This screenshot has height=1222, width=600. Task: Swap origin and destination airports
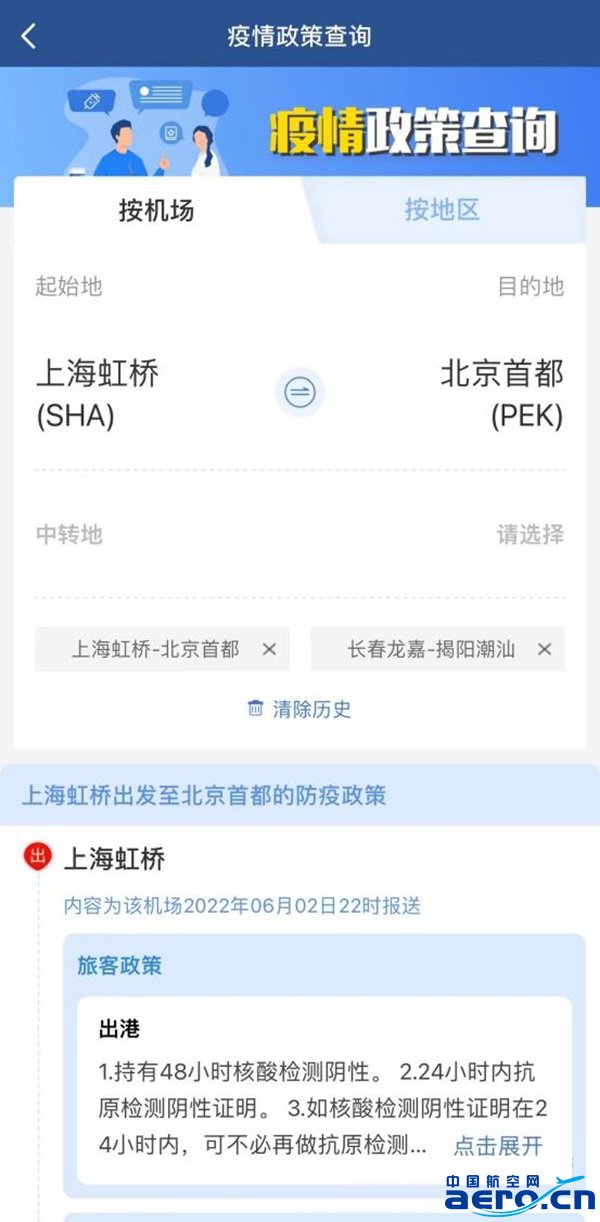click(x=300, y=393)
